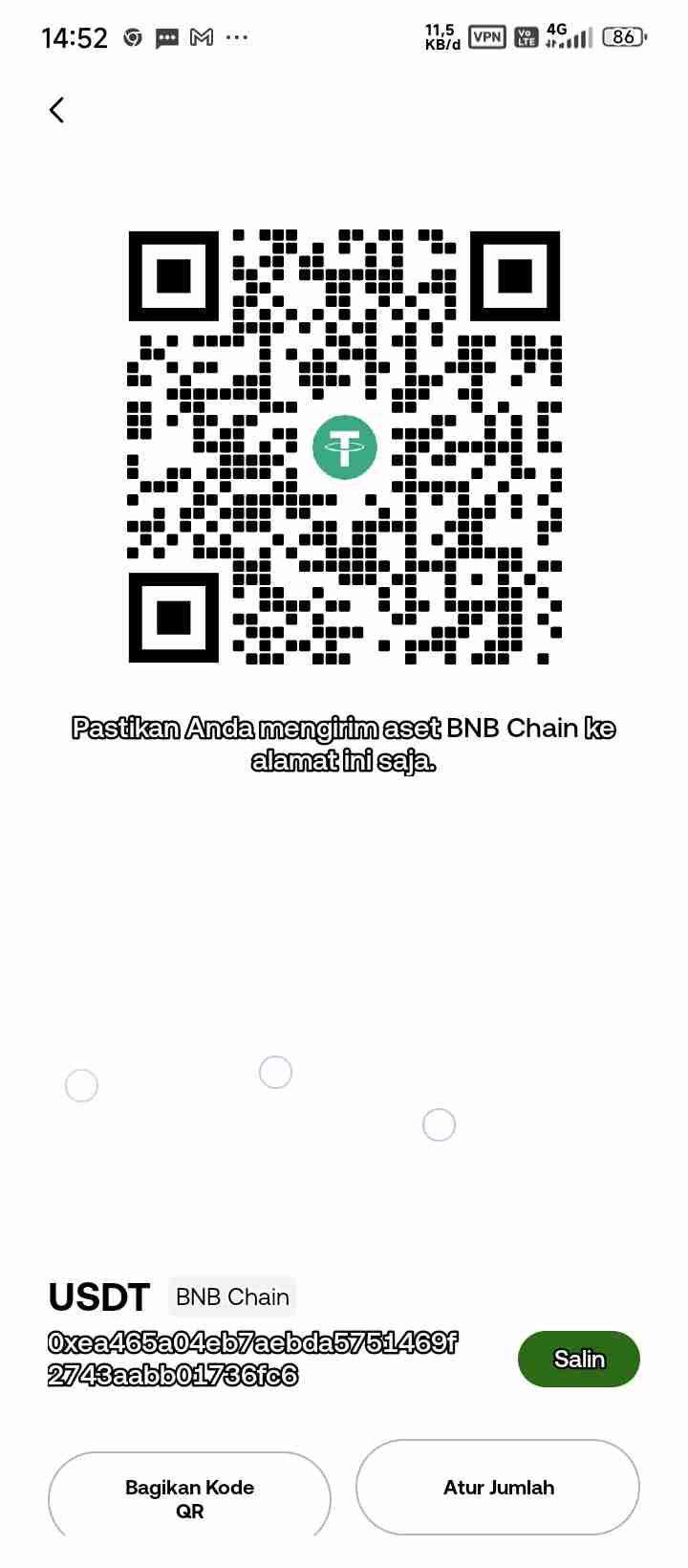The height and width of the screenshot is (1568, 688).
Task: Go back using the top-left arrow
Action: click(x=56, y=110)
